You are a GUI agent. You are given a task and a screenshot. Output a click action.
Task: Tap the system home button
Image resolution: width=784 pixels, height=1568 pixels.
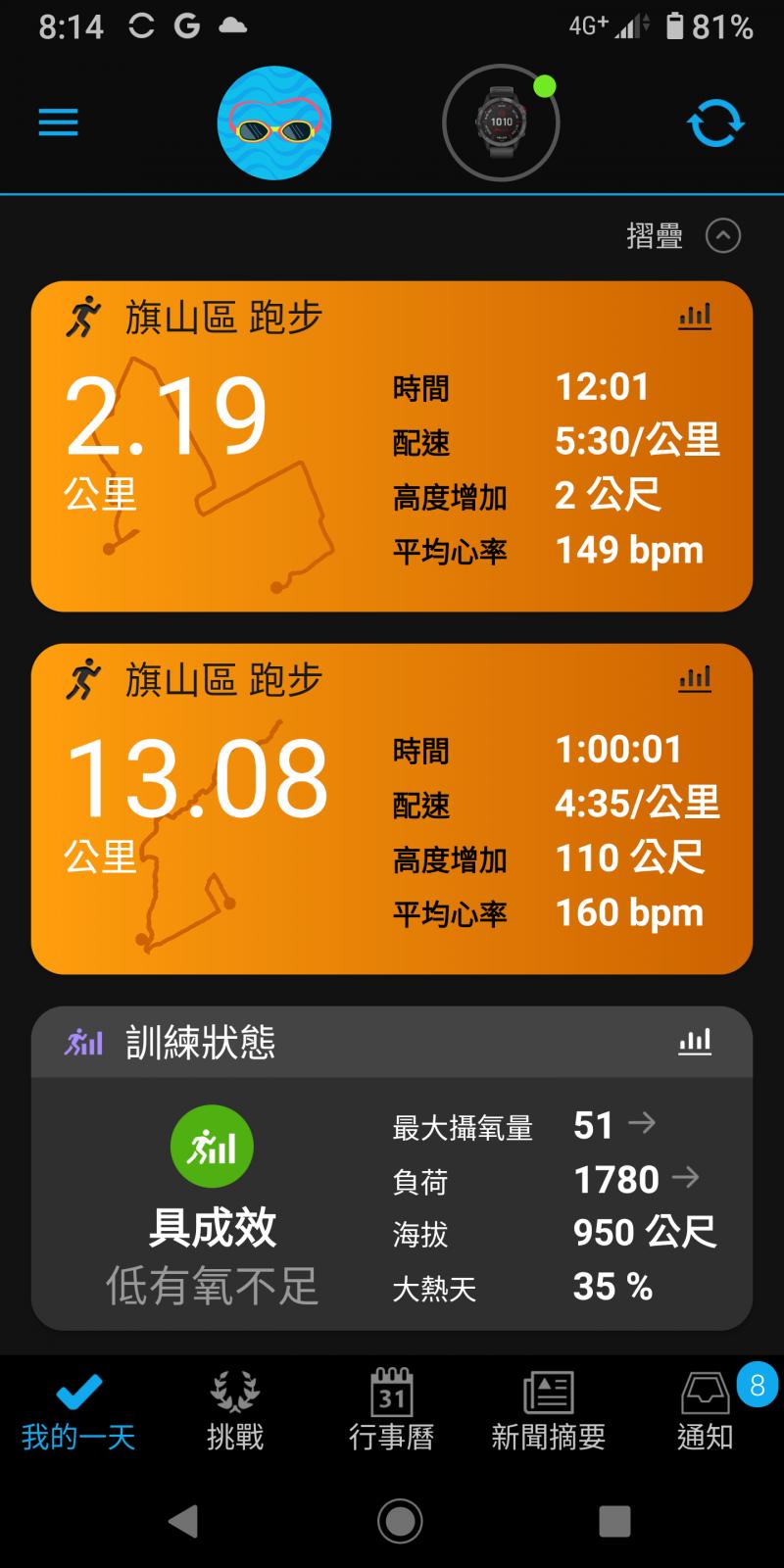pyautogui.click(x=400, y=1521)
